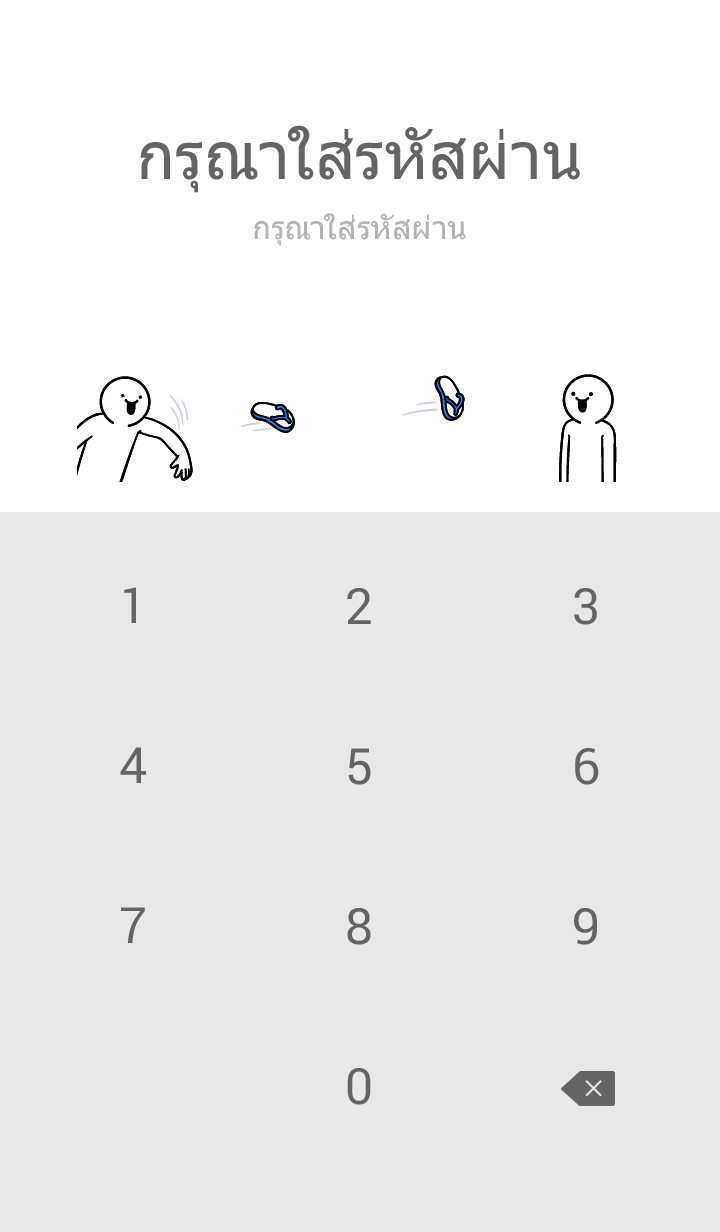720x1232 pixels.
Task: Enter digit 1 on the keypad
Action: (132, 606)
